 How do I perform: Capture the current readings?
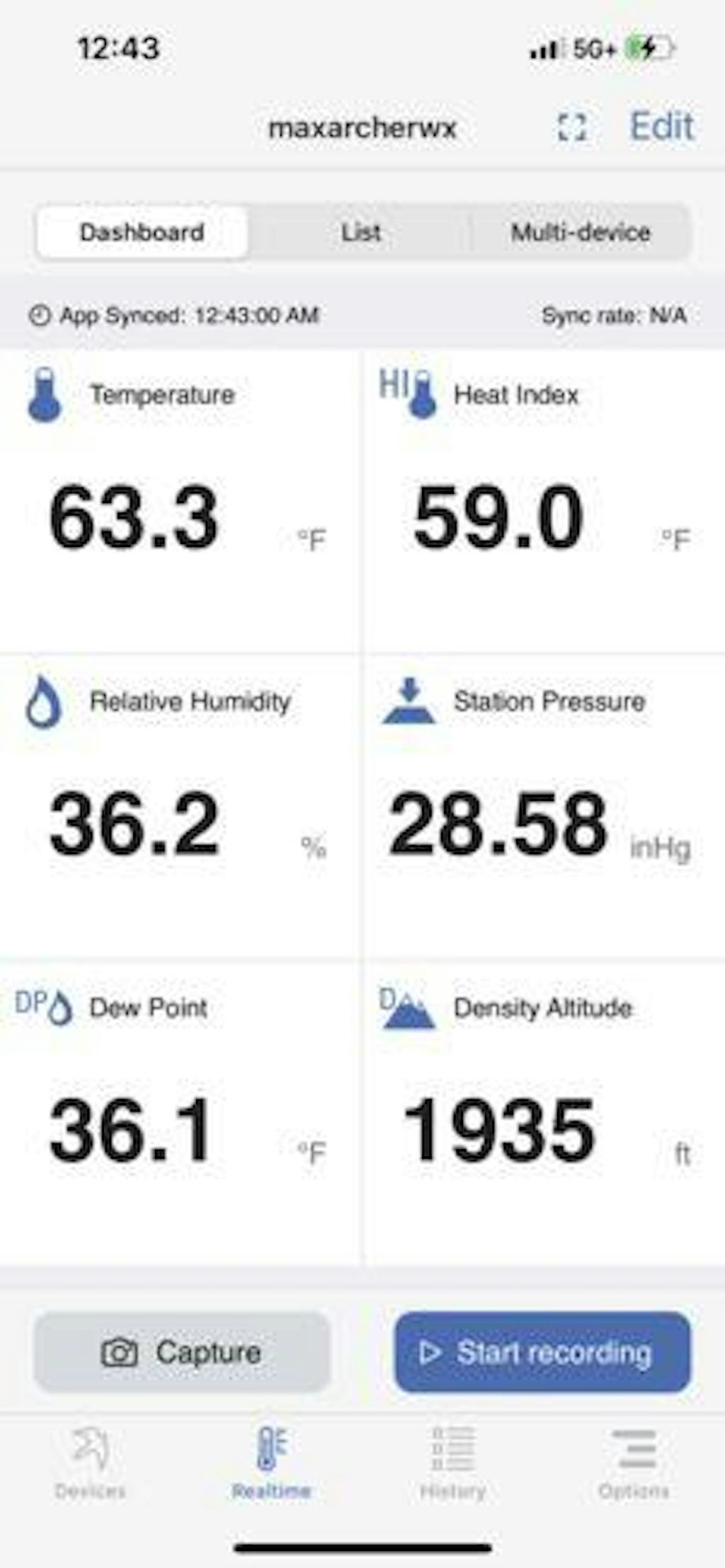[182, 1352]
